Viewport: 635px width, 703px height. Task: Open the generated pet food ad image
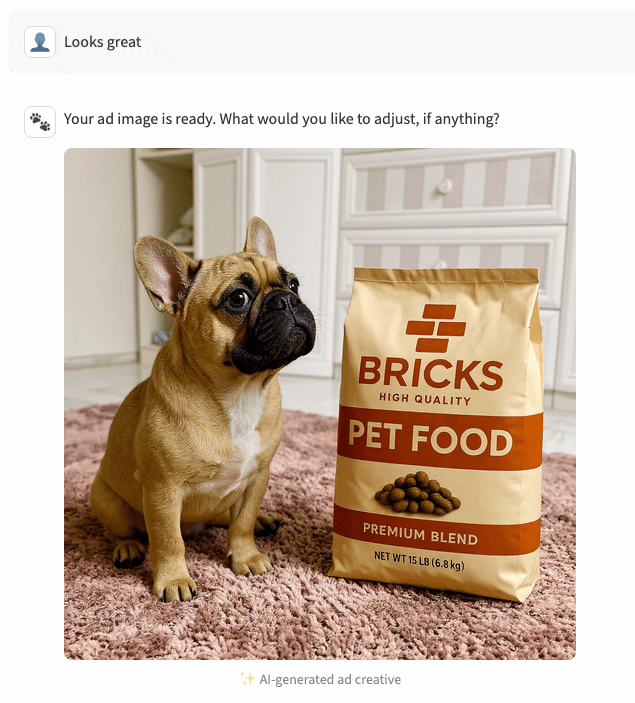coord(319,404)
